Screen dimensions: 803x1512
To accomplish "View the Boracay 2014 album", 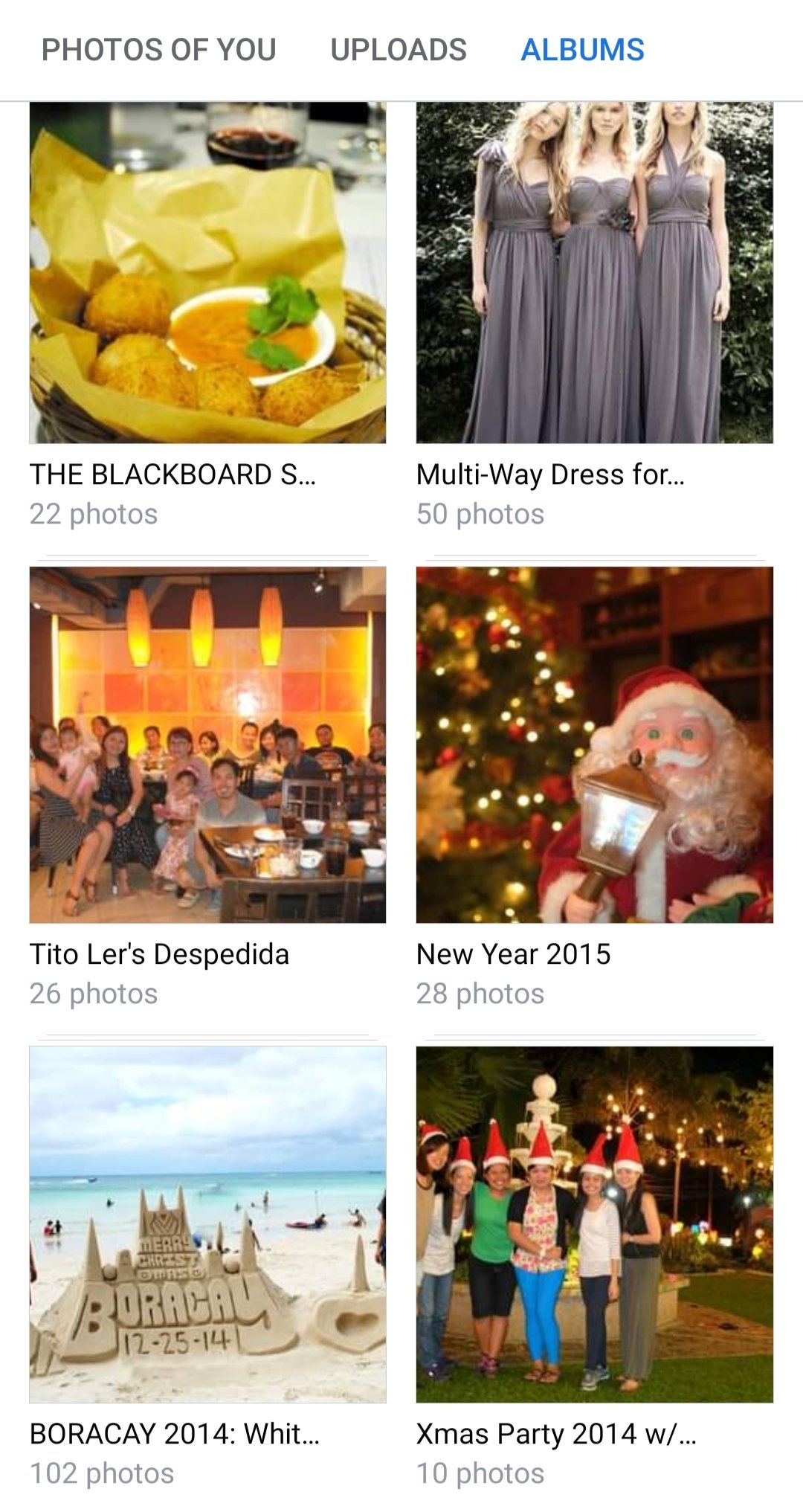I will [x=207, y=1224].
